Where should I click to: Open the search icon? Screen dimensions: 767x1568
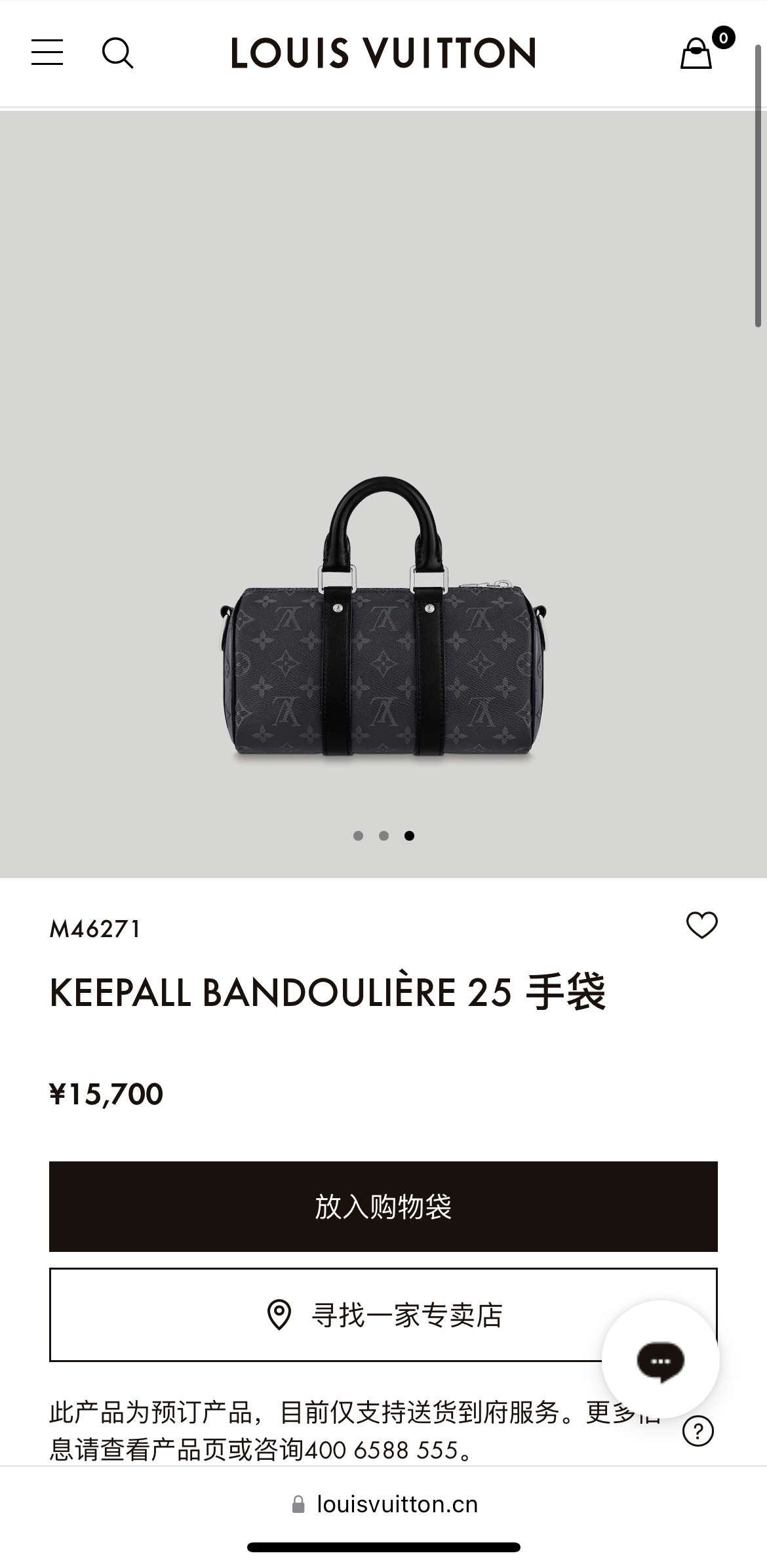[117, 52]
